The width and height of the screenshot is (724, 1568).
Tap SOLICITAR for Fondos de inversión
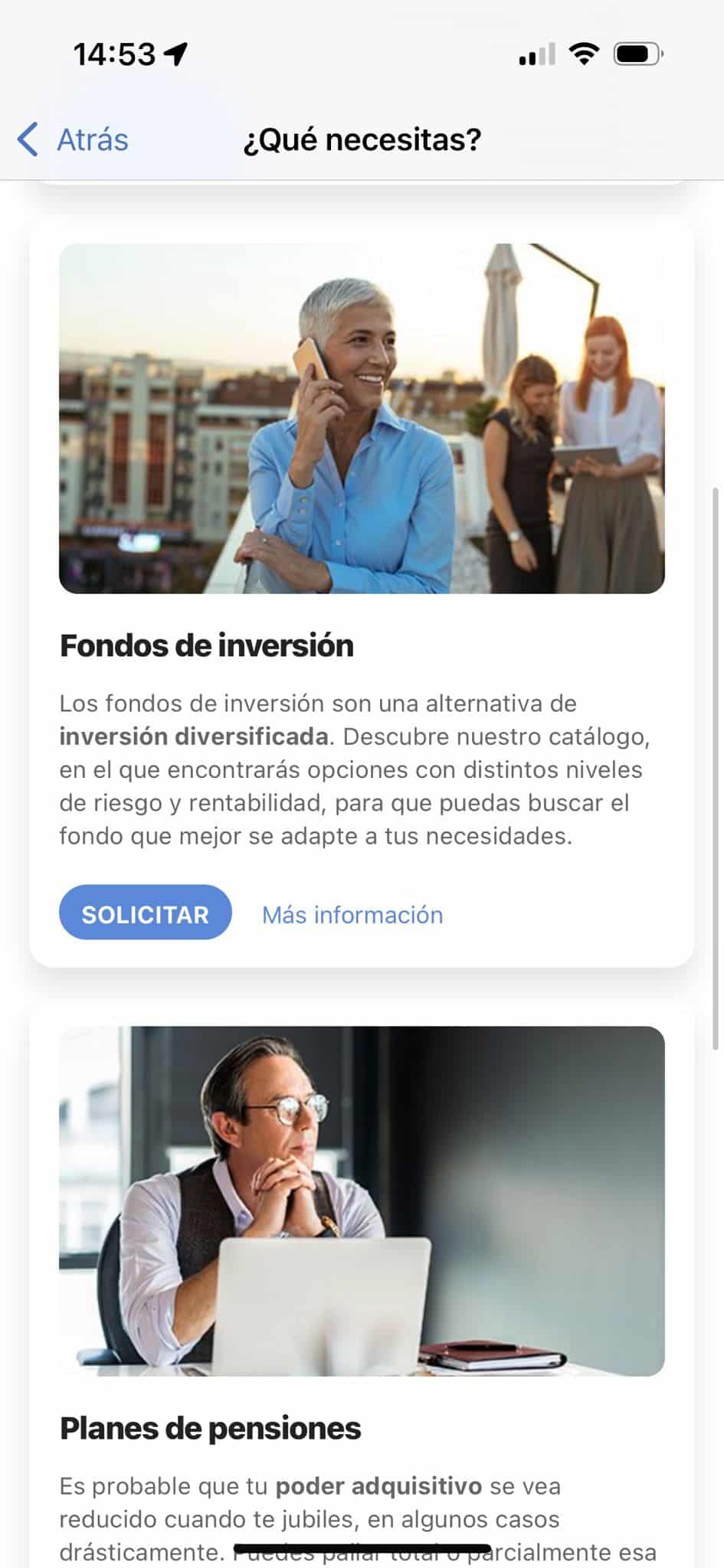[146, 914]
